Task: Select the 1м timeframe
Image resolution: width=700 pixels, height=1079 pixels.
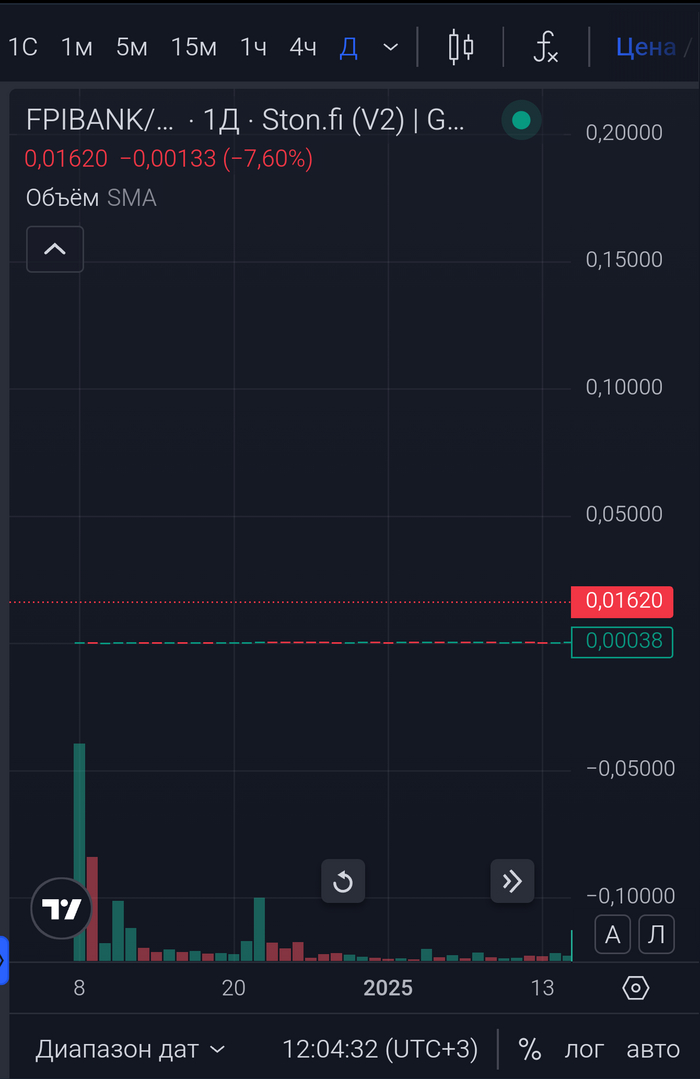Action: [76, 47]
